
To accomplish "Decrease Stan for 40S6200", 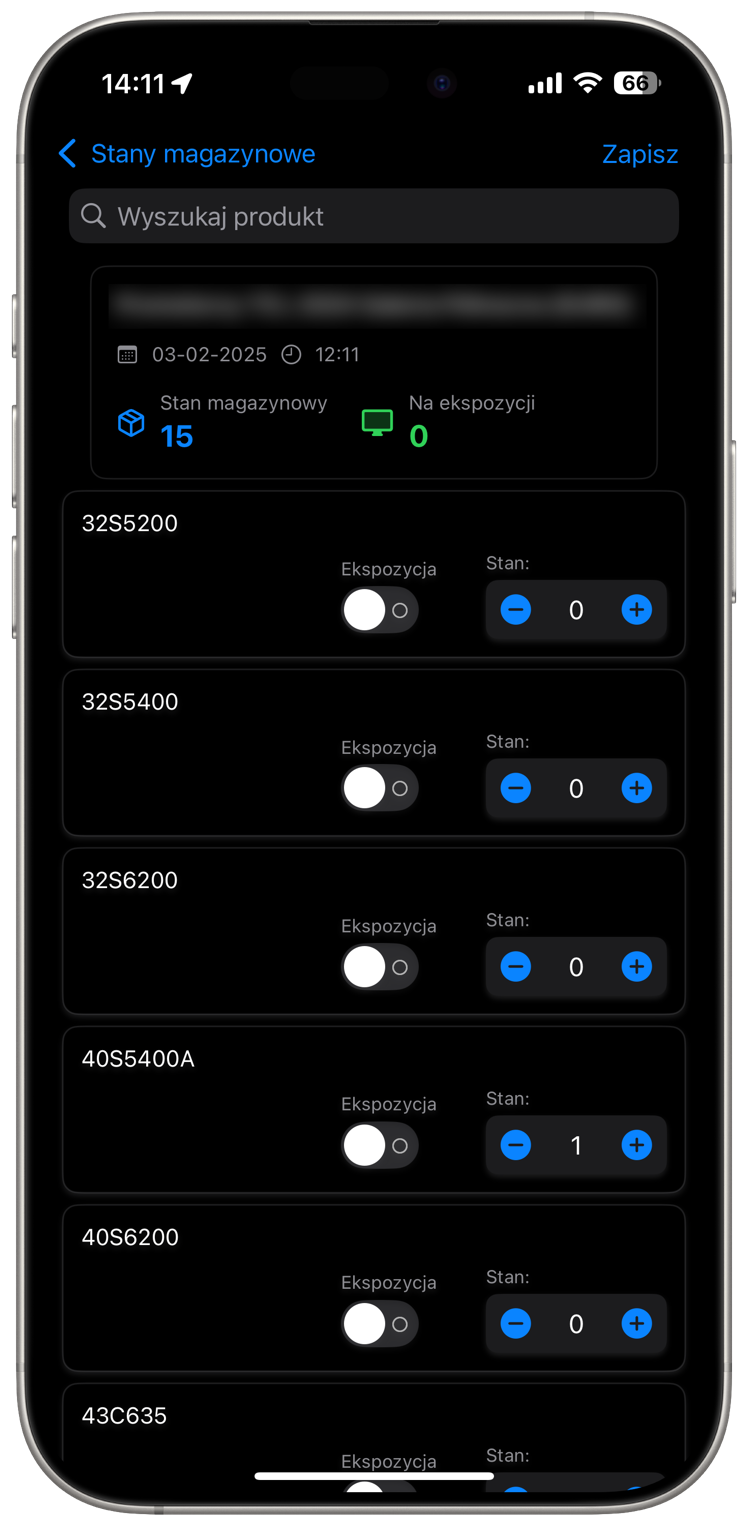I will point(516,1324).
